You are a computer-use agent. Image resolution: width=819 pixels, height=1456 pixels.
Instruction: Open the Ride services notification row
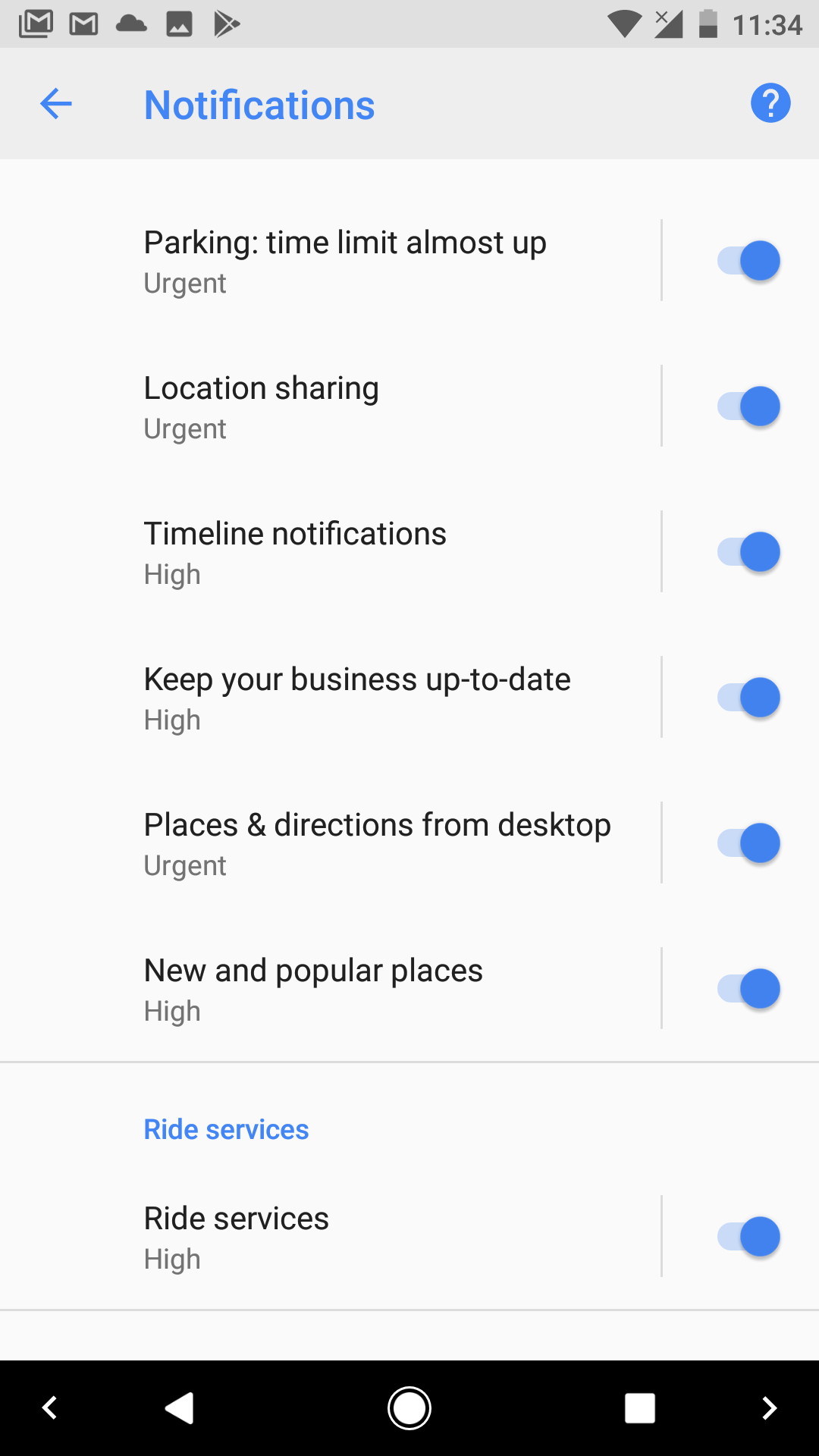pos(237,1237)
